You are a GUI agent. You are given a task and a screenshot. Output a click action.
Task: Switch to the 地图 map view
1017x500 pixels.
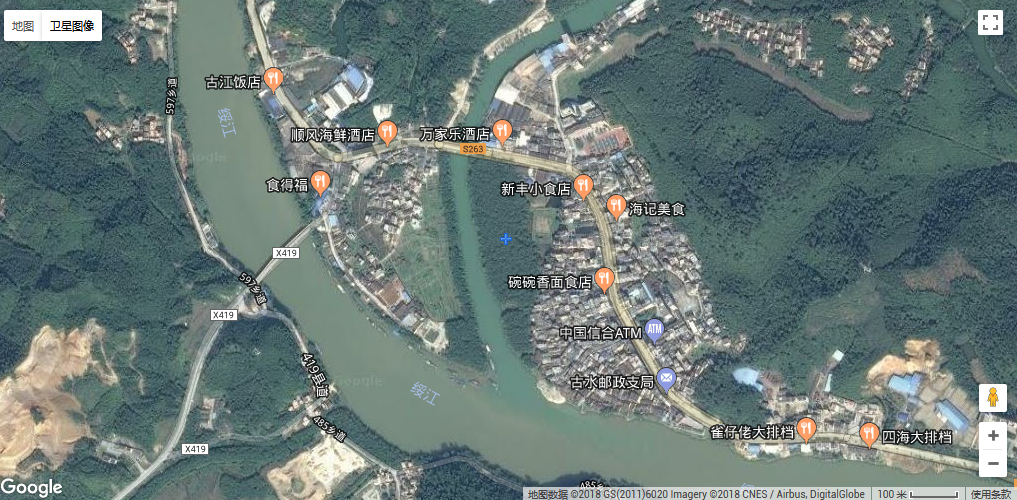(23, 26)
